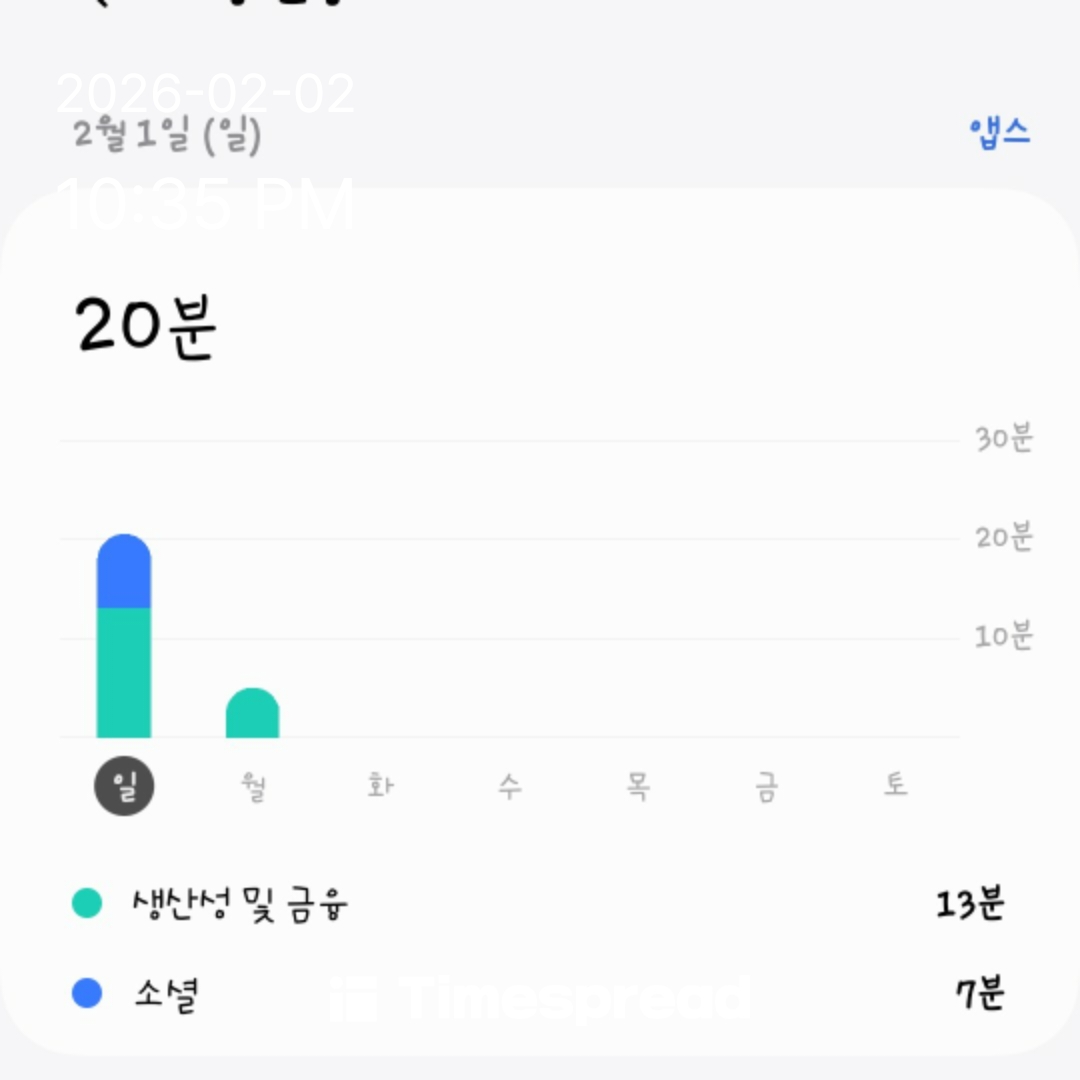Tap the Sunday usage bar in chart
This screenshot has width=1080, height=1080.
coord(124,640)
